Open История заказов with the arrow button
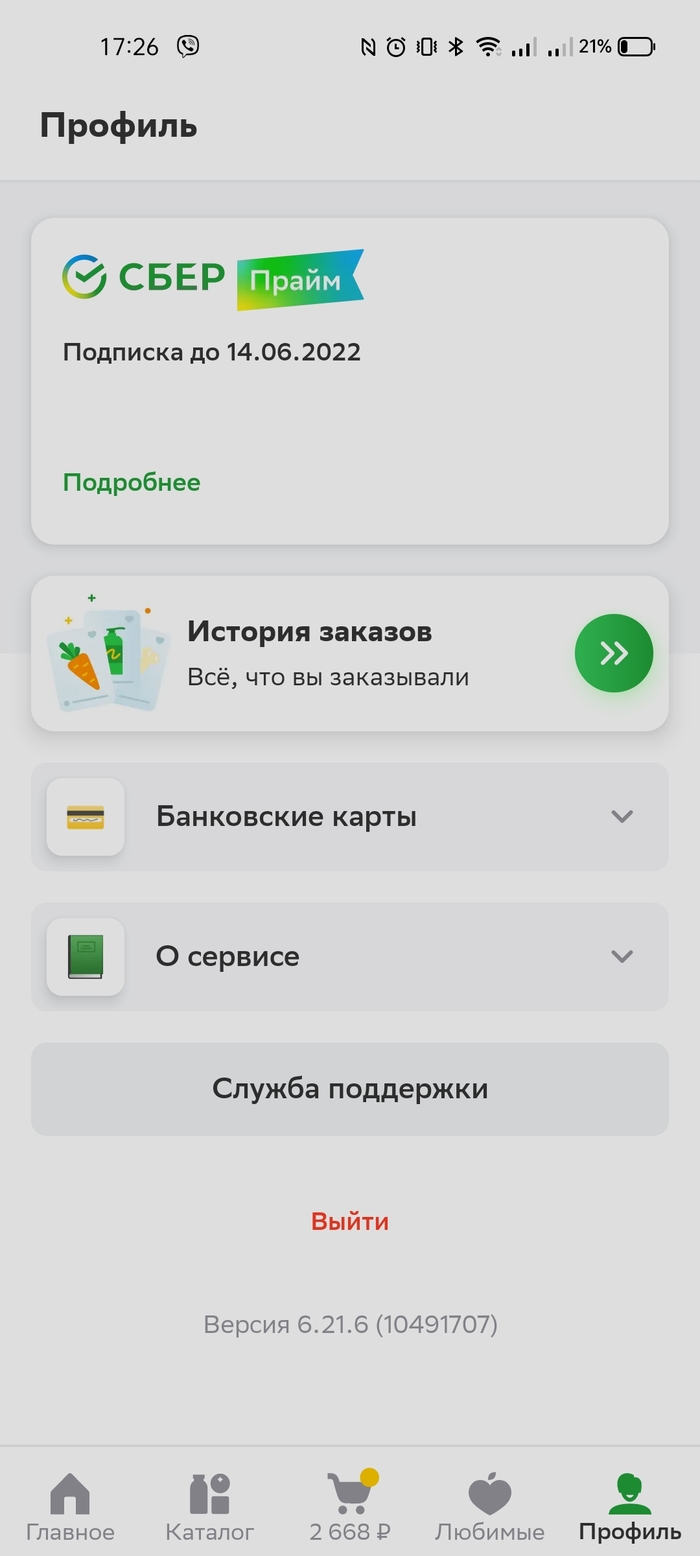This screenshot has width=700, height=1556. click(x=613, y=653)
